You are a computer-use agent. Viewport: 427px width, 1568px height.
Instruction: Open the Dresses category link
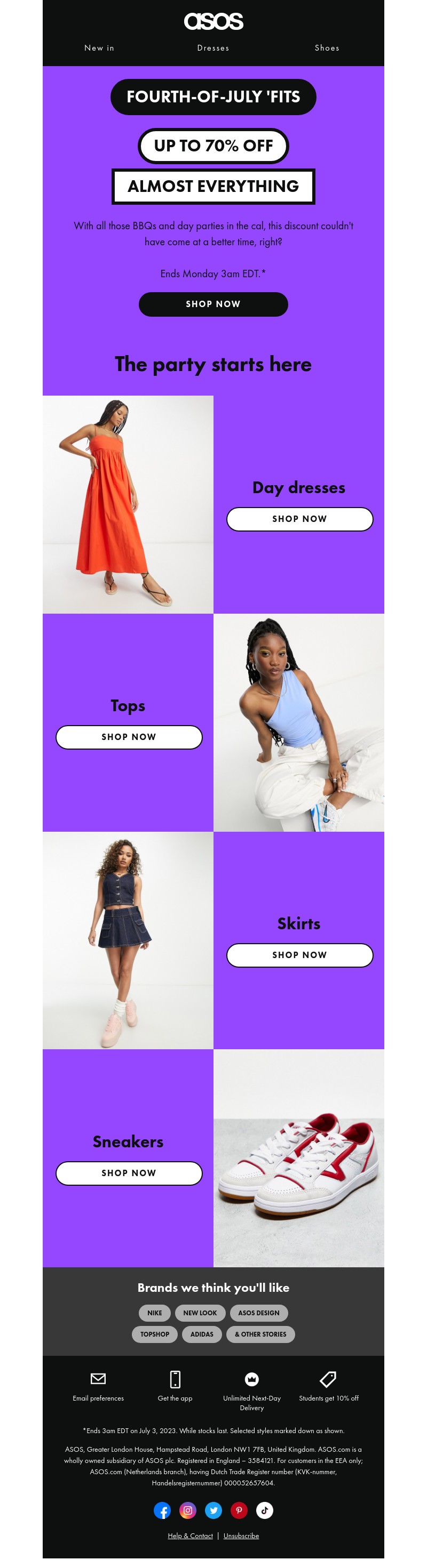(x=213, y=48)
